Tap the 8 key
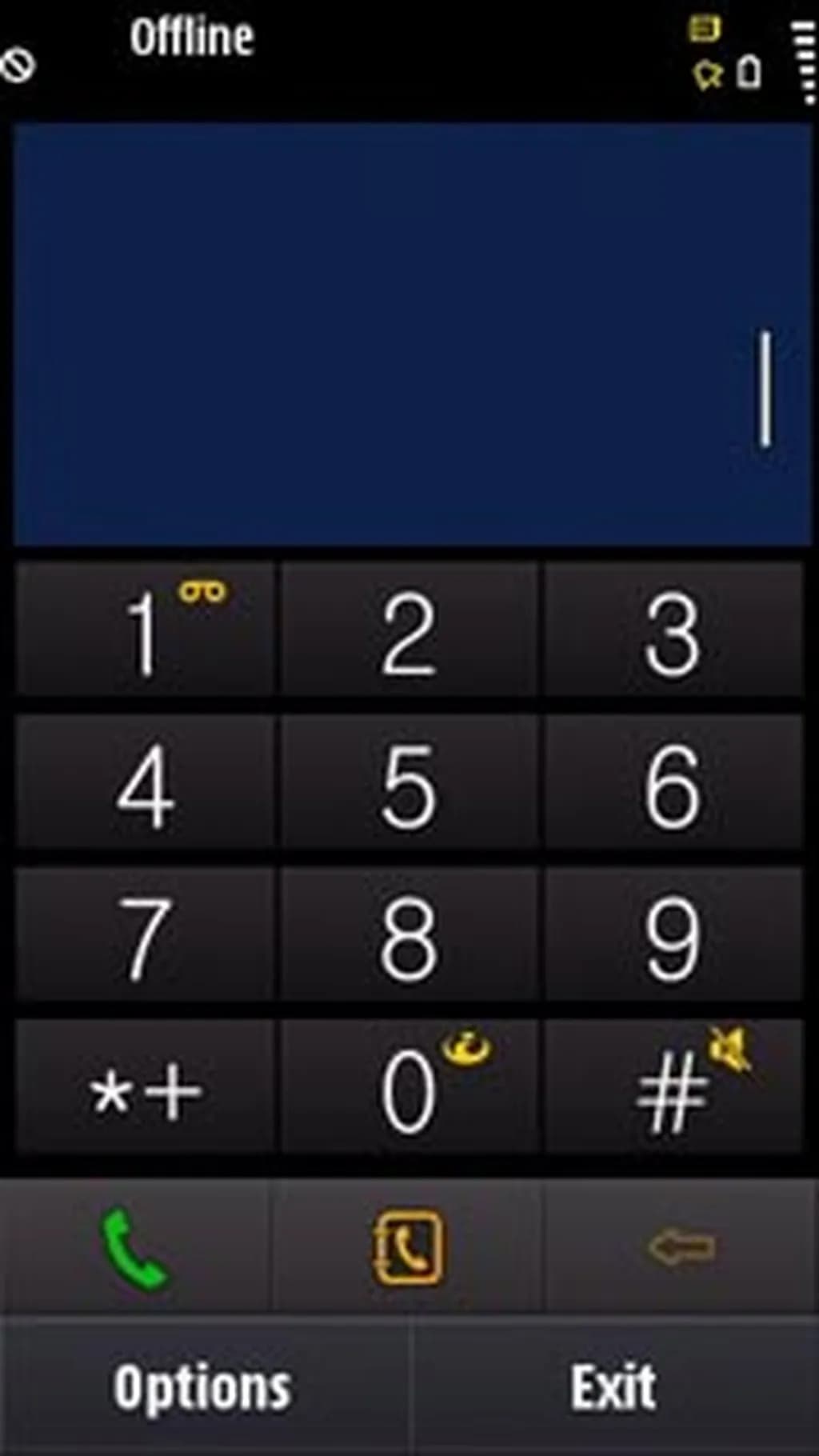Image resolution: width=819 pixels, height=1456 pixels. click(409, 934)
